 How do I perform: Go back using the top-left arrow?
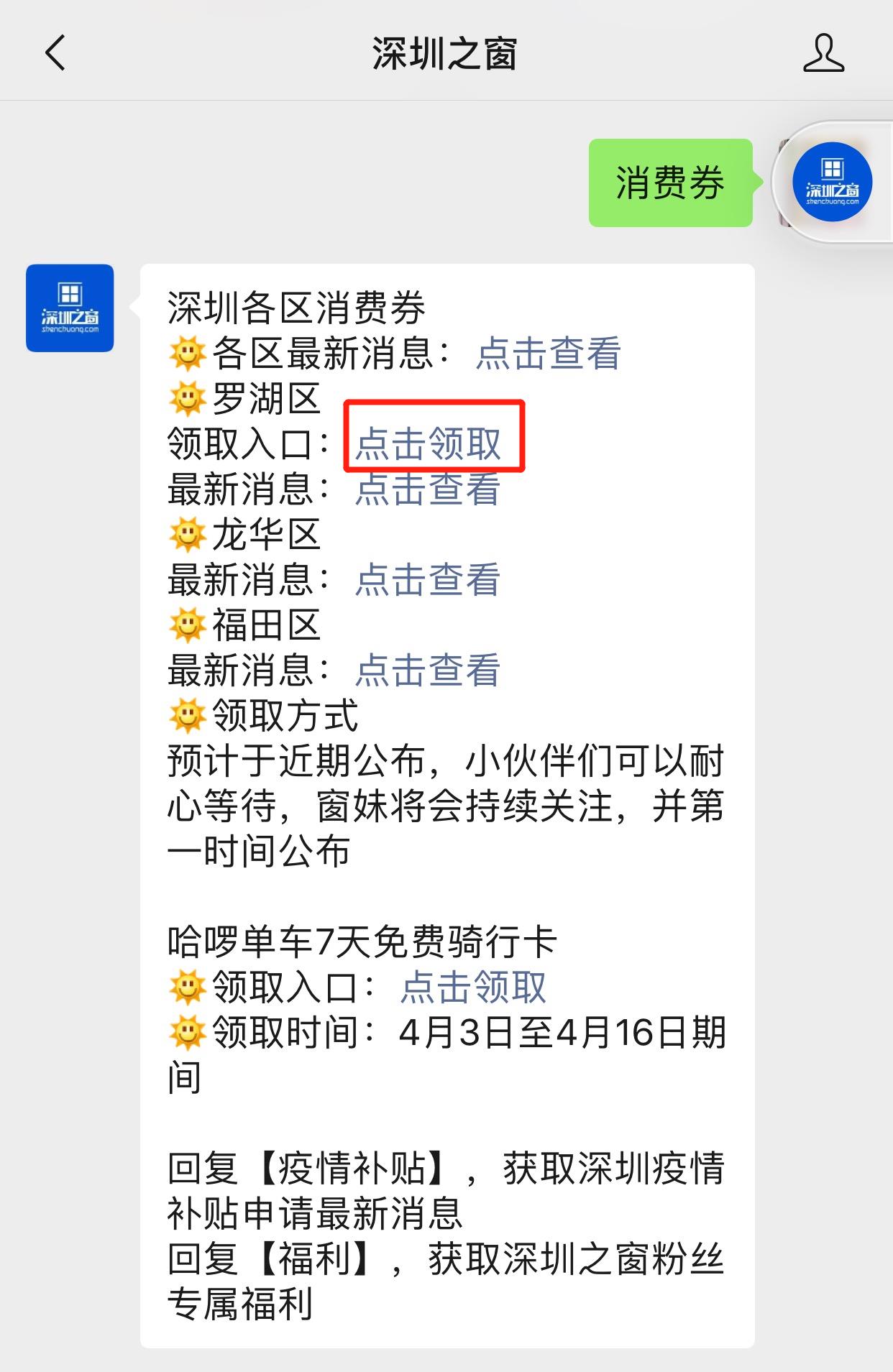click(x=55, y=53)
